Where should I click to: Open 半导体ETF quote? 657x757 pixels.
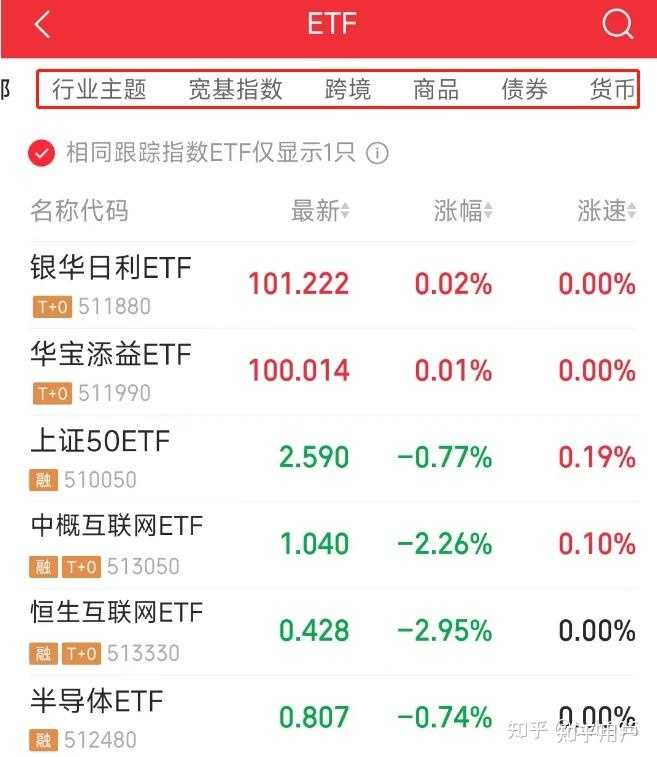[x=334, y=717]
